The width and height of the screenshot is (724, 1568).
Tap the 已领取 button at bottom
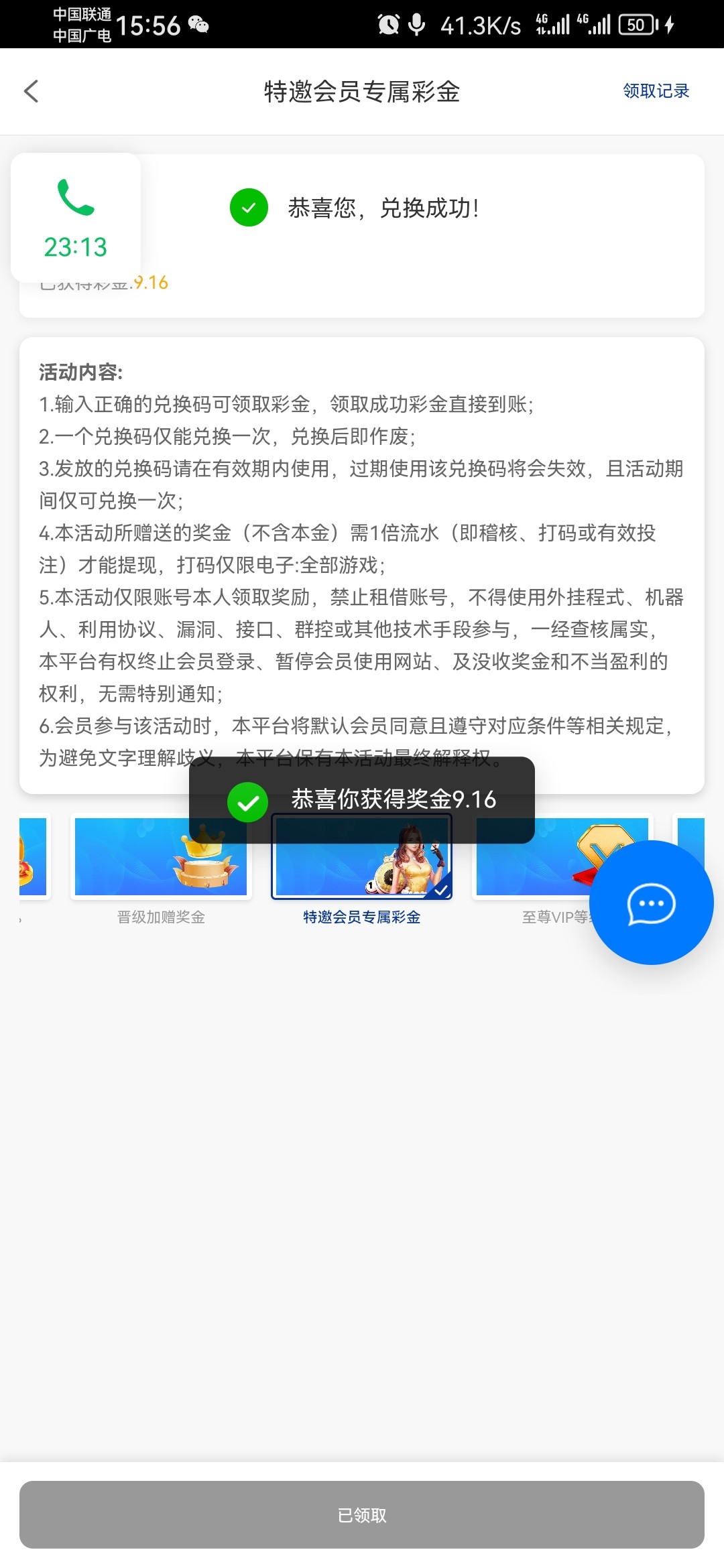tap(362, 1514)
